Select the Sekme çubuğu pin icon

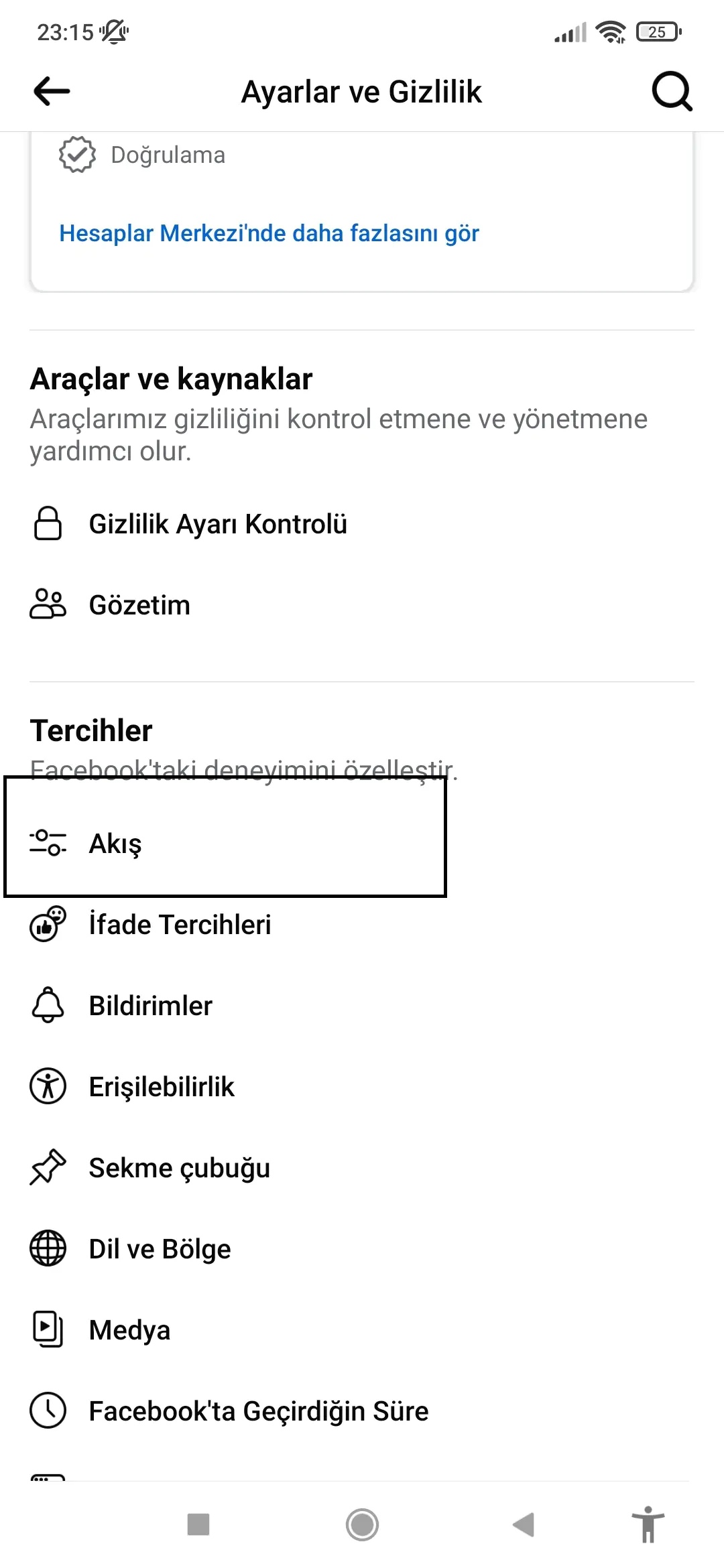47,1167
